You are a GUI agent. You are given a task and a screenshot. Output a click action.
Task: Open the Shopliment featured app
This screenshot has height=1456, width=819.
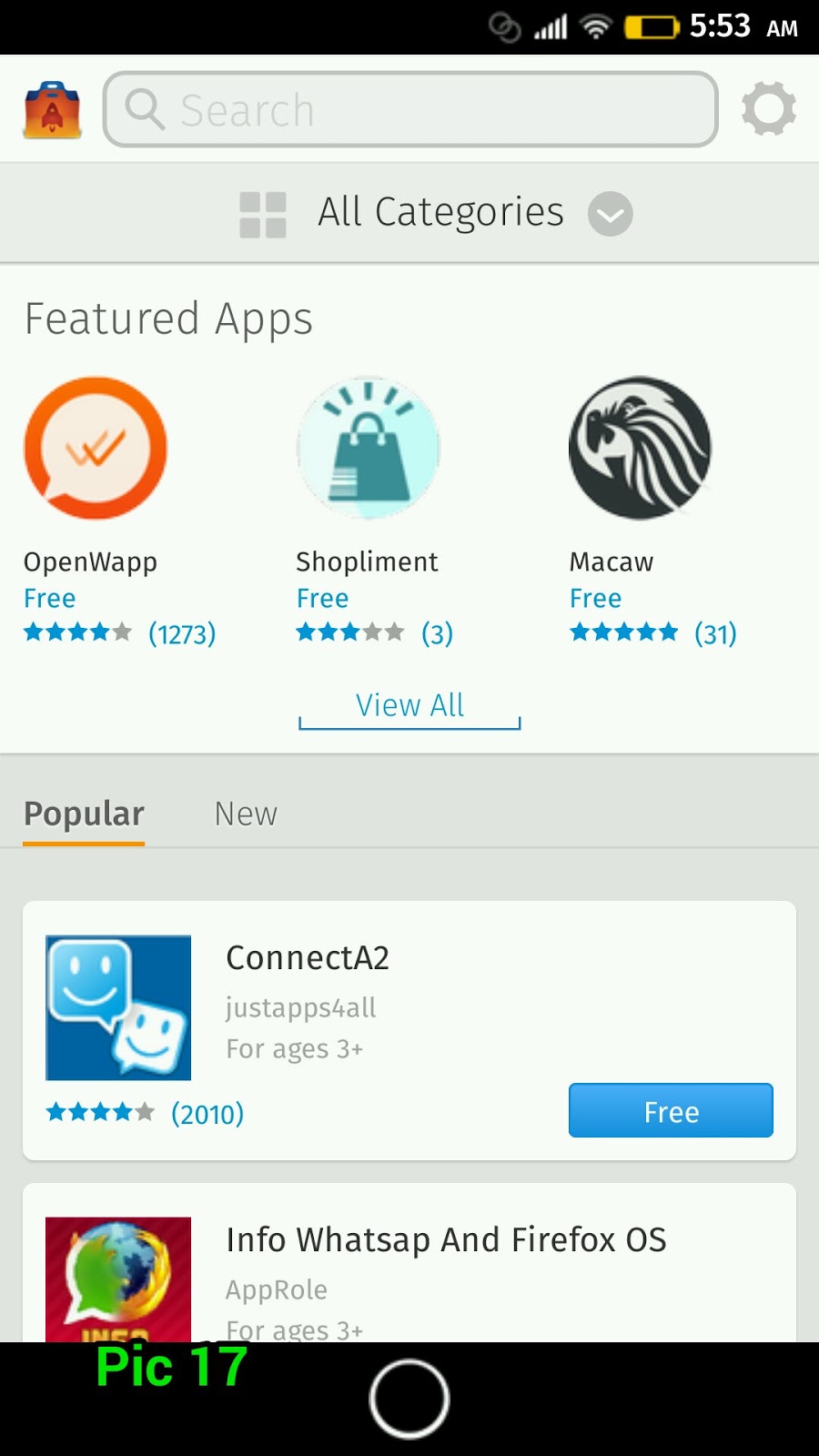coord(369,449)
